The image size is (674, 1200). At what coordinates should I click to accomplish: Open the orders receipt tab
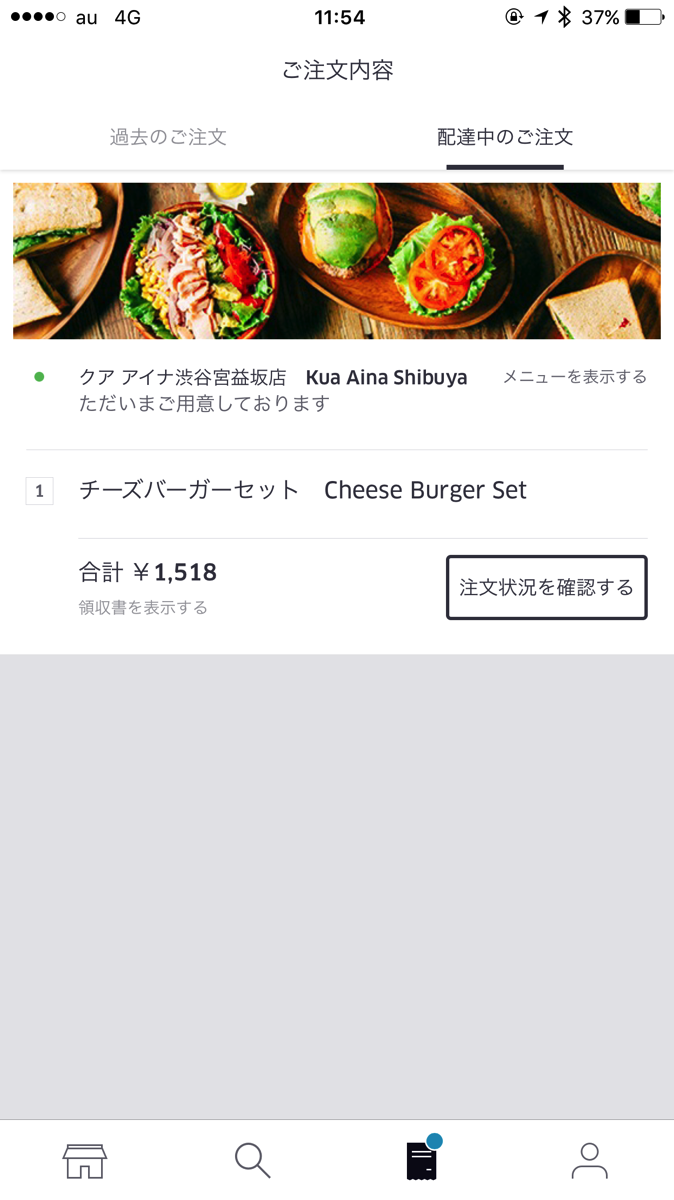(x=422, y=1159)
